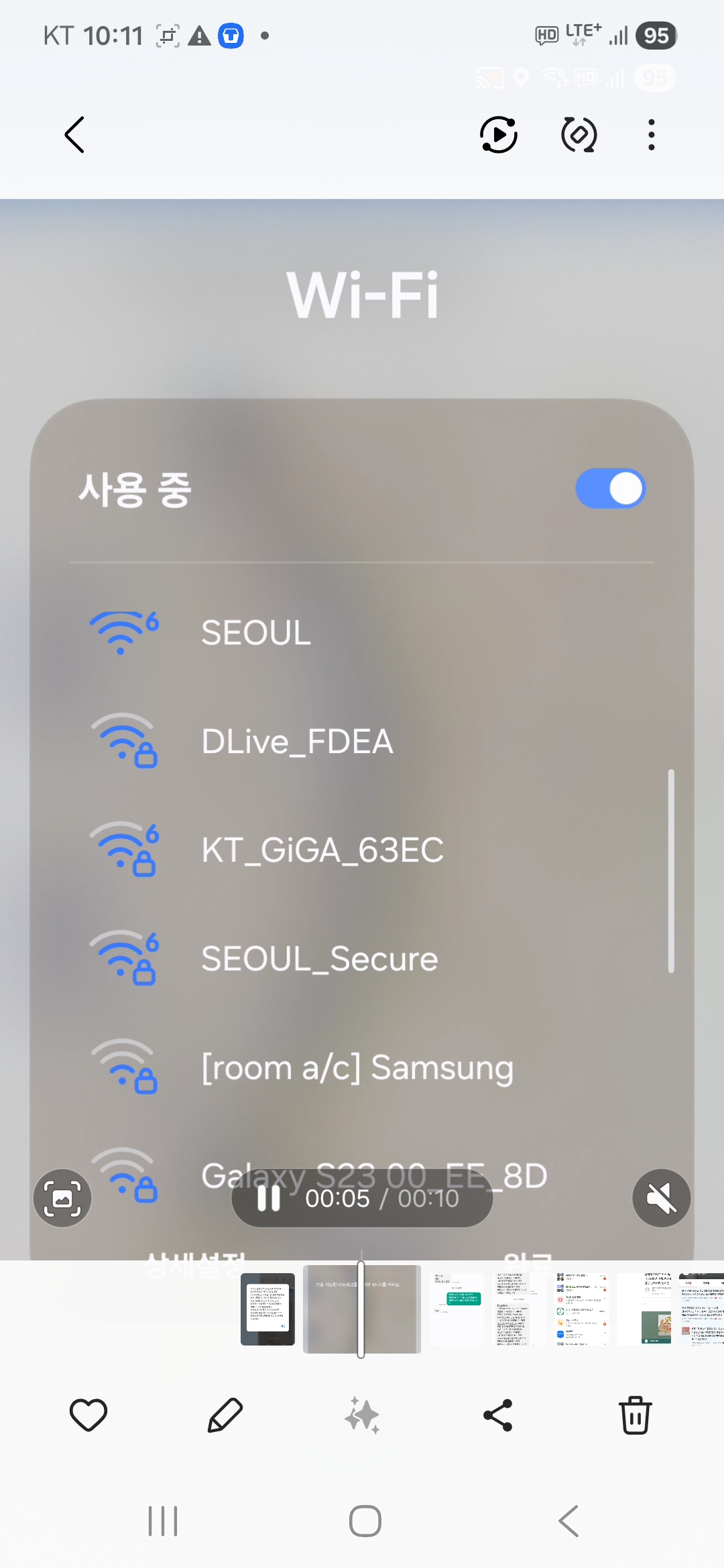
Task: Open the more options menu
Action: point(651,135)
